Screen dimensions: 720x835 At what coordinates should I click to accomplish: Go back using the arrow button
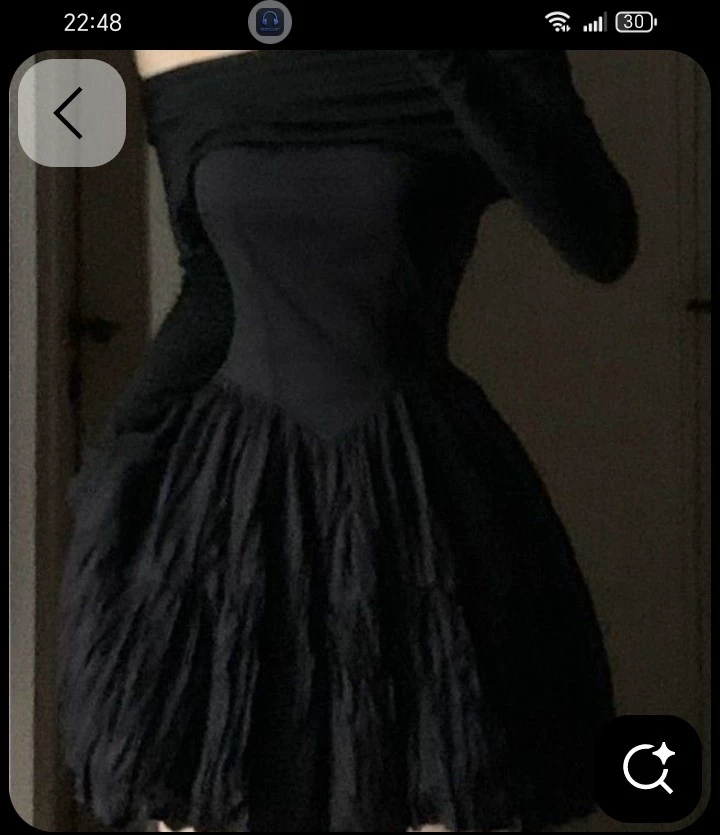pos(71,113)
